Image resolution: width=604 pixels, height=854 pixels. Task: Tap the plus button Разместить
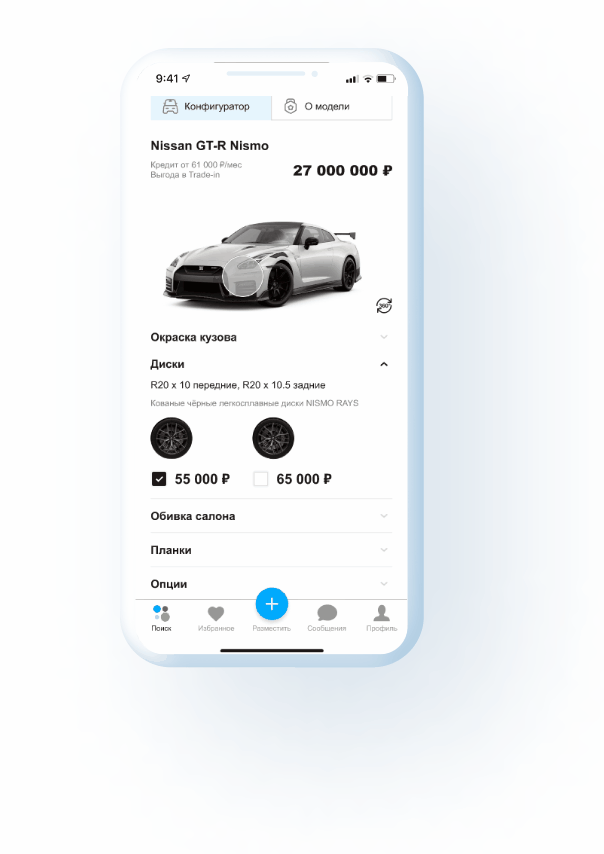[x=271, y=605]
